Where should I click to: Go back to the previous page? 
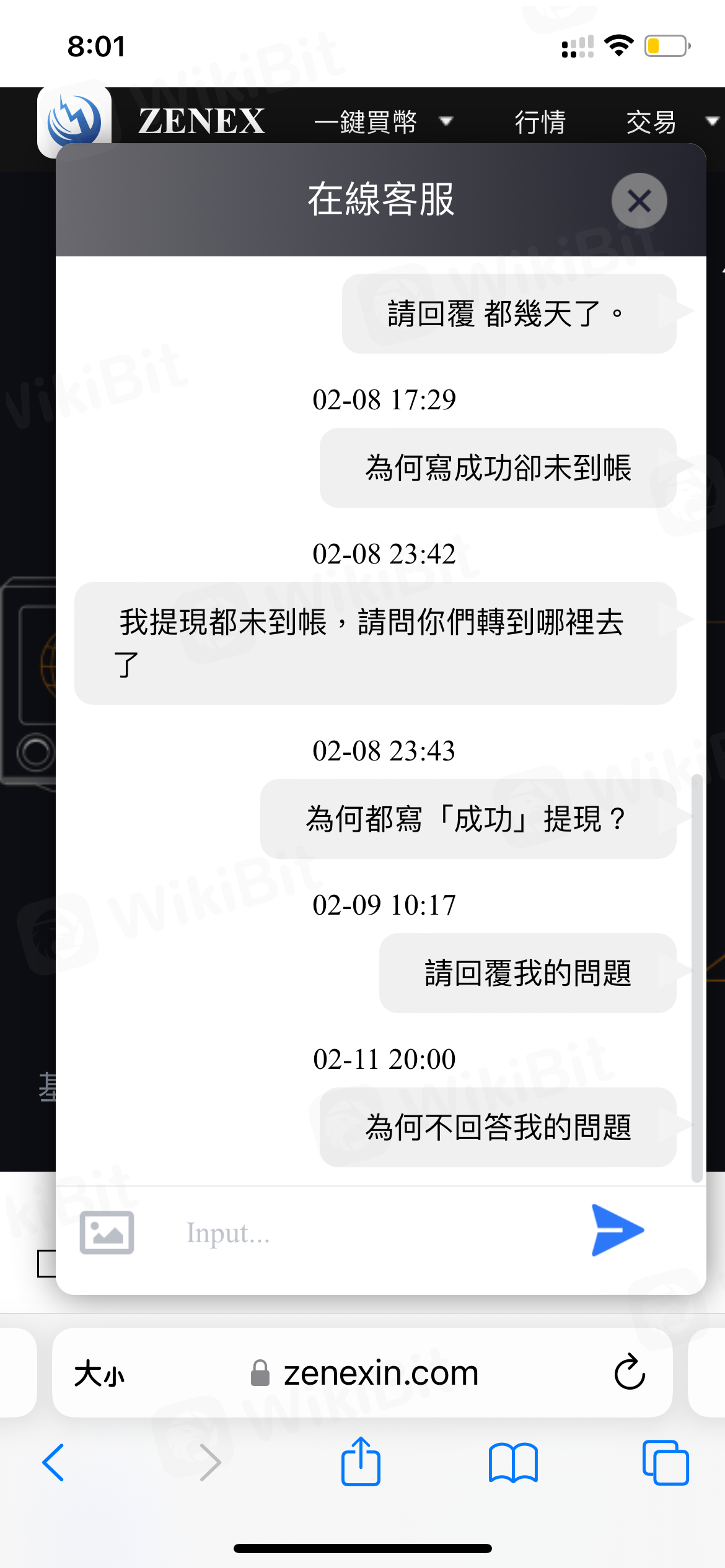click(53, 1463)
